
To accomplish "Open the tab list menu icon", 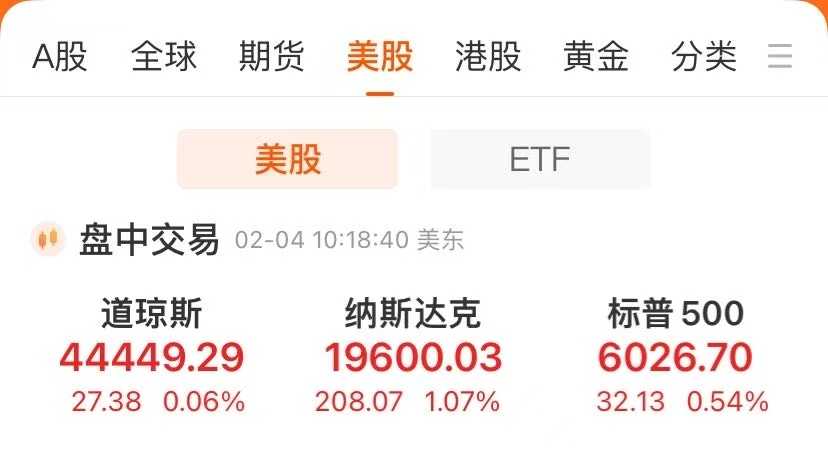I will tap(780, 56).
